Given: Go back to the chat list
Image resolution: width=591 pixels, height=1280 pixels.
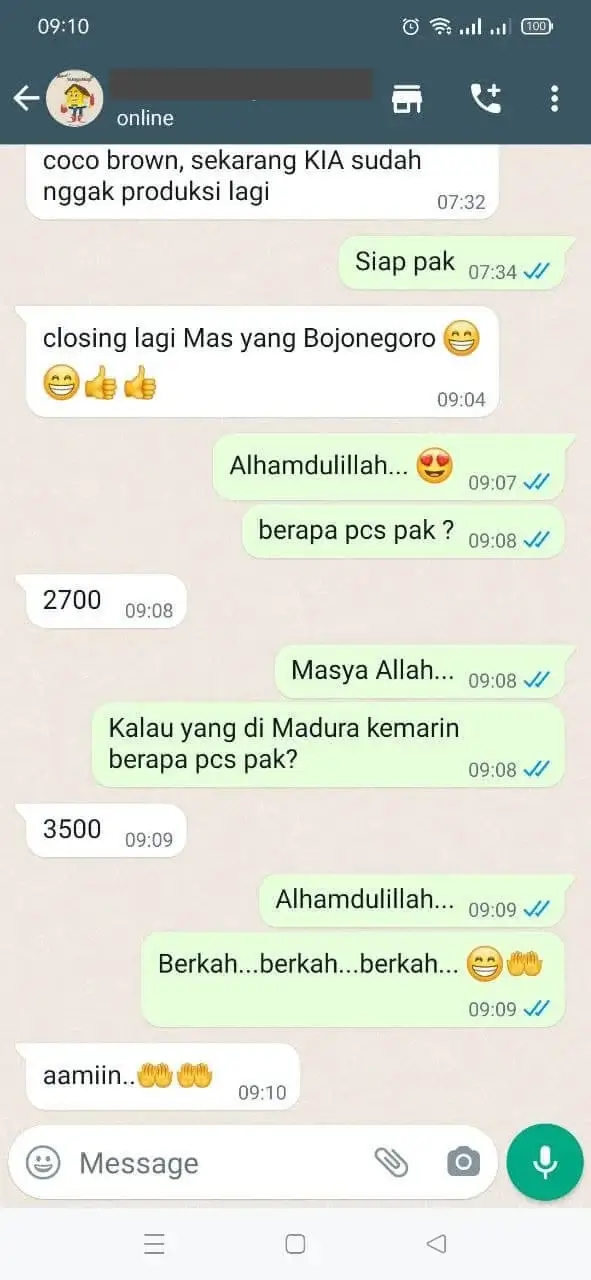Looking at the screenshot, I should tap(24, 98).
